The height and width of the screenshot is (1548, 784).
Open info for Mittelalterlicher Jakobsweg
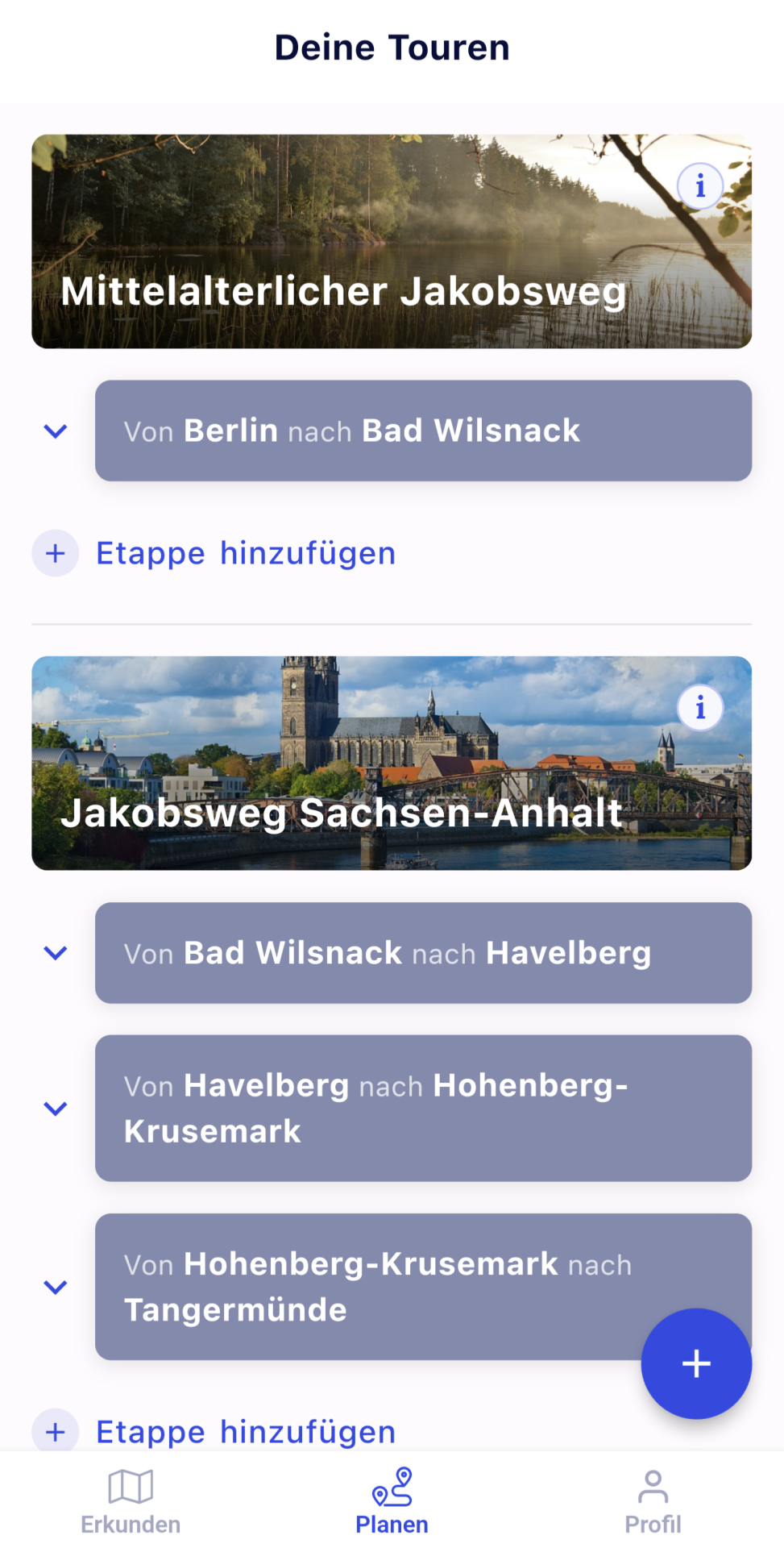(699, 186)
